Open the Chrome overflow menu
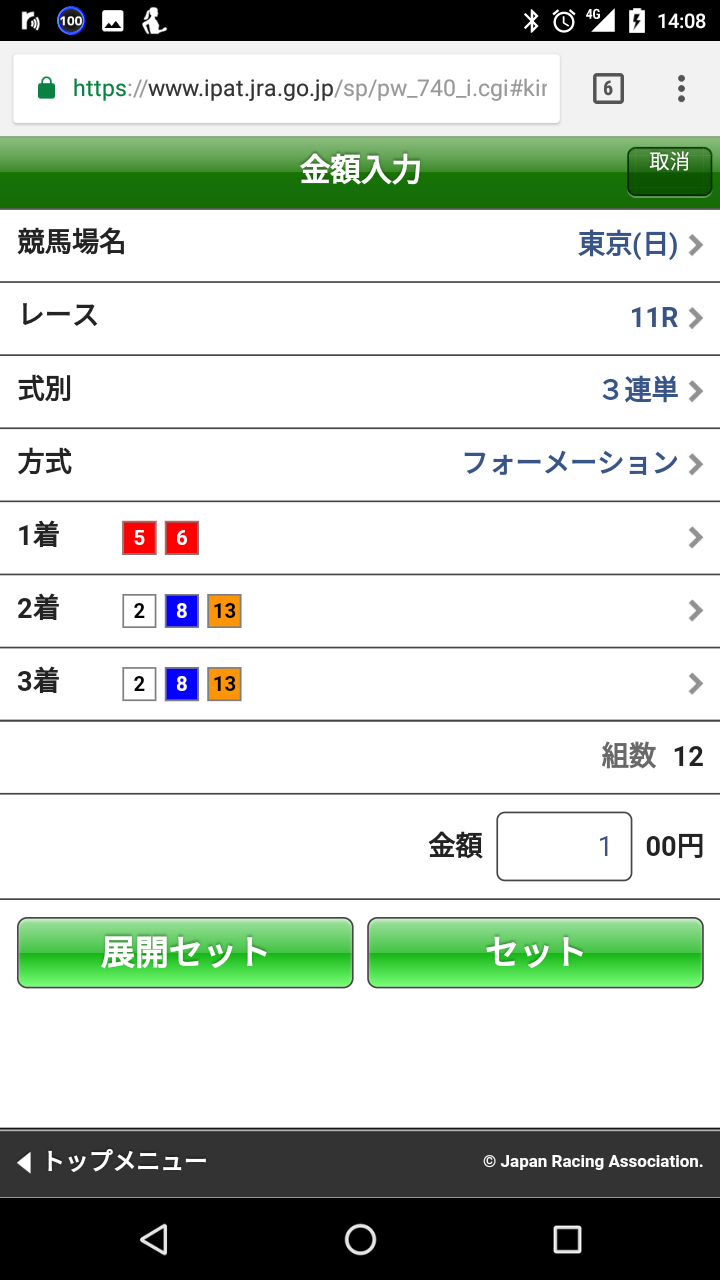Viewport: 720px width, 1280px height. point(681,89)
